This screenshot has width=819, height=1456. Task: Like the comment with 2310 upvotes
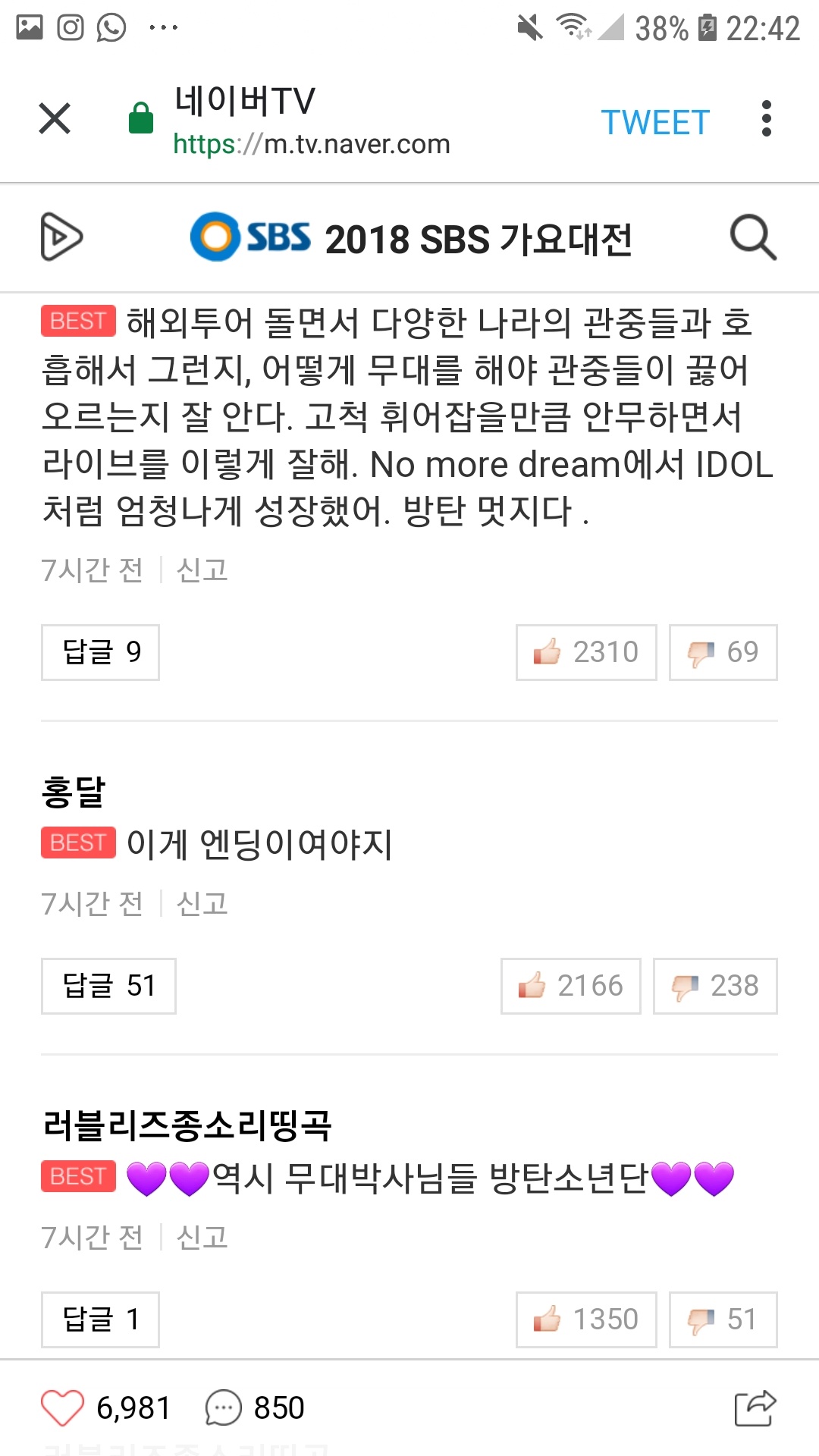click(x=586, y=652)
